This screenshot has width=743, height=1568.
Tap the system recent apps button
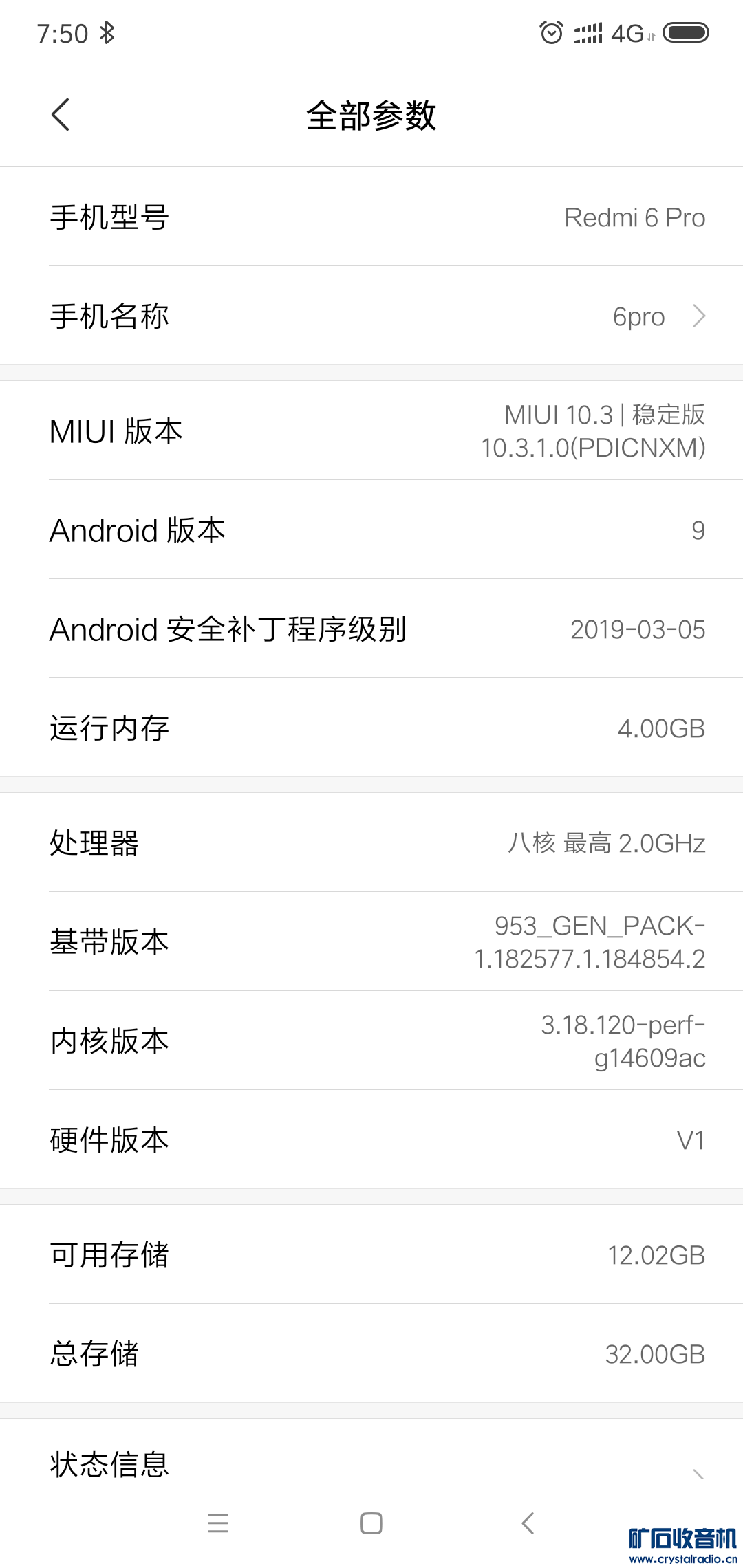pyautogui.click(x=218, y=1523)
